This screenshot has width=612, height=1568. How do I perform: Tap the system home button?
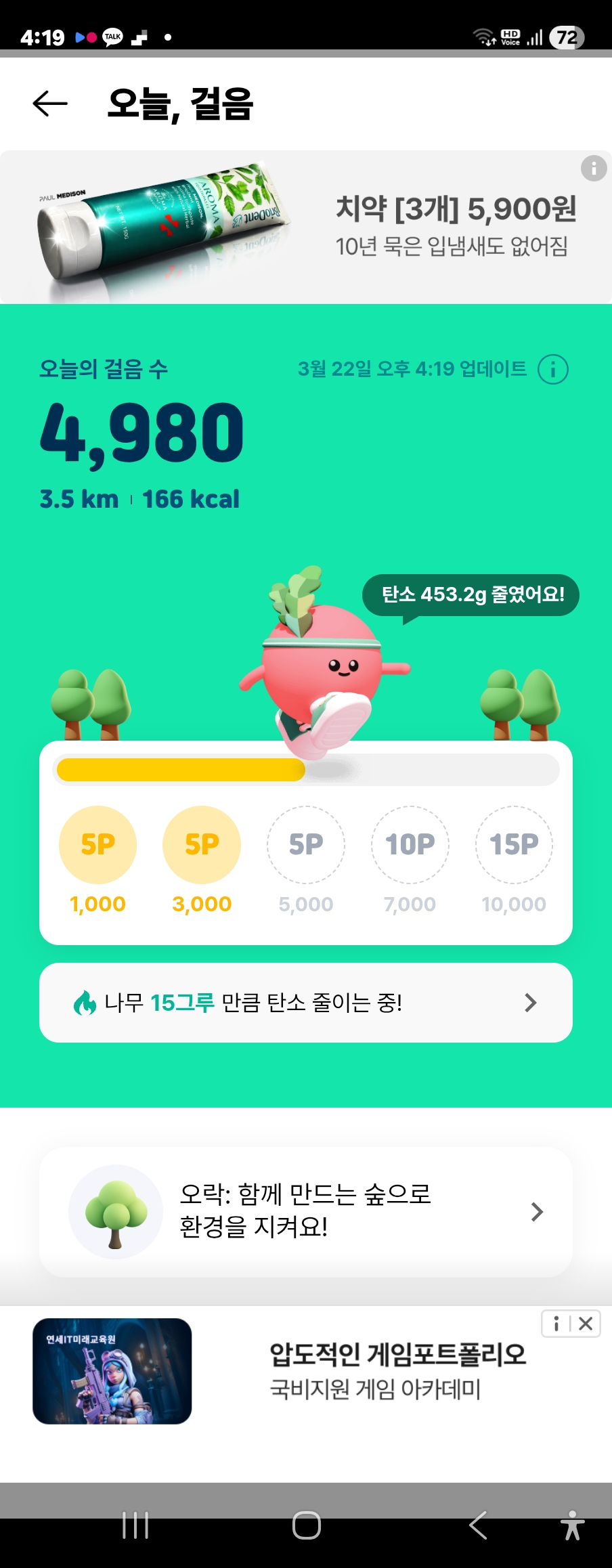coord(306,1525)
